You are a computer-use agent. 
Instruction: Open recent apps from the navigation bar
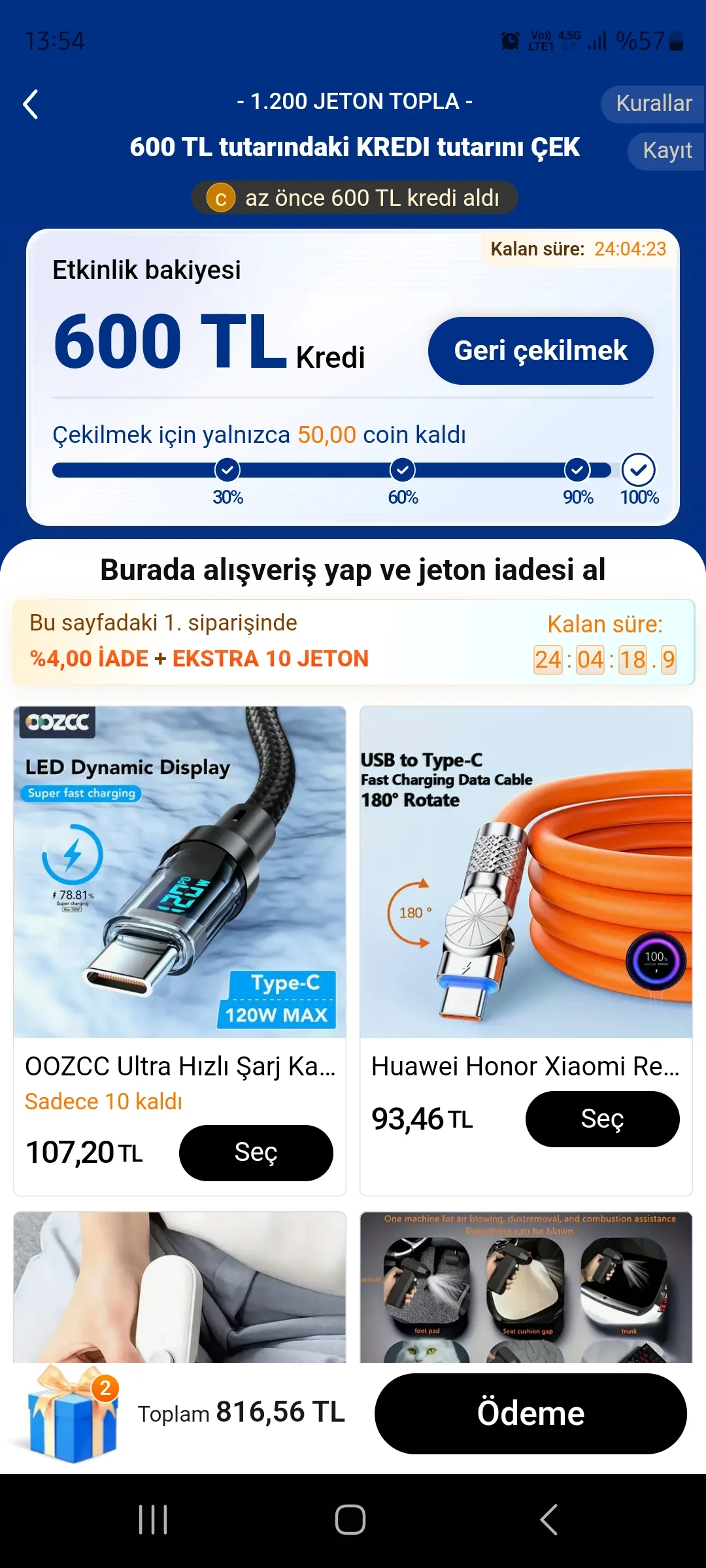click(x=153, y=1520)
